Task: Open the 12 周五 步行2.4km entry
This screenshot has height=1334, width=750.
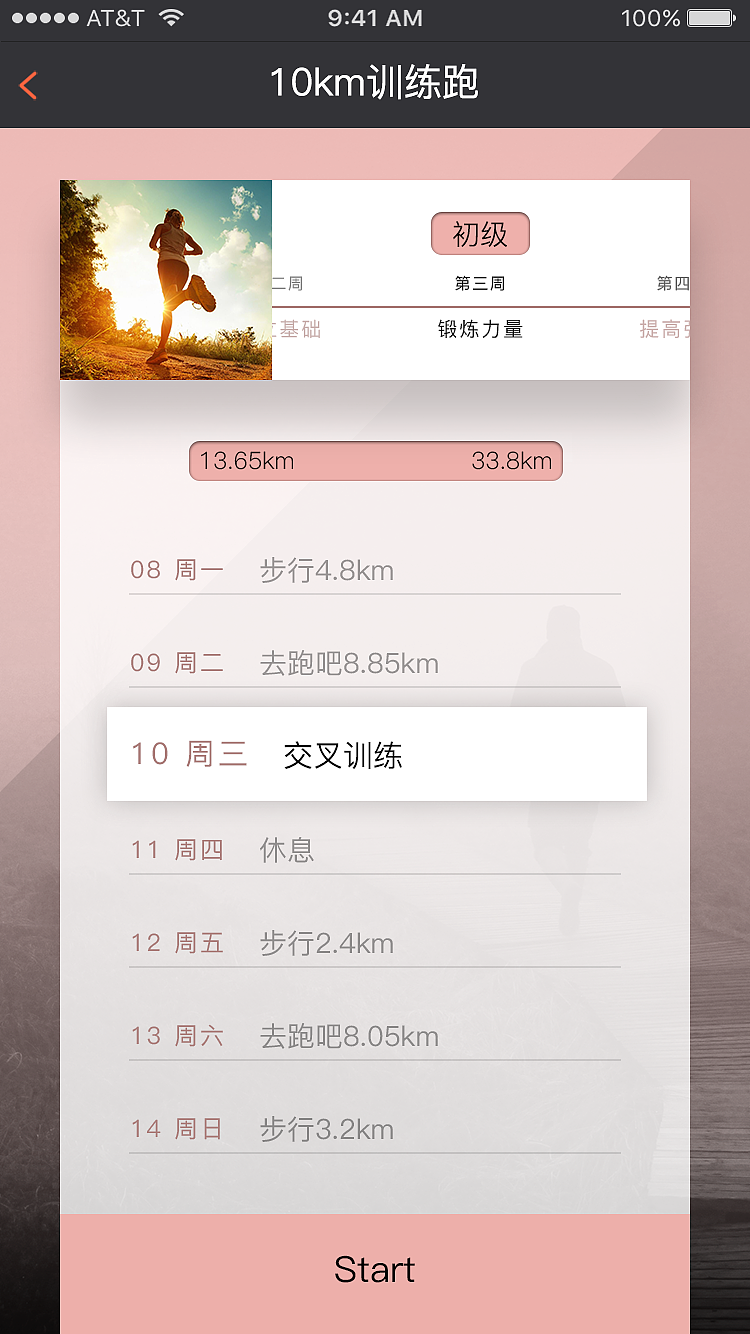Action: click(x=375, y=942)
